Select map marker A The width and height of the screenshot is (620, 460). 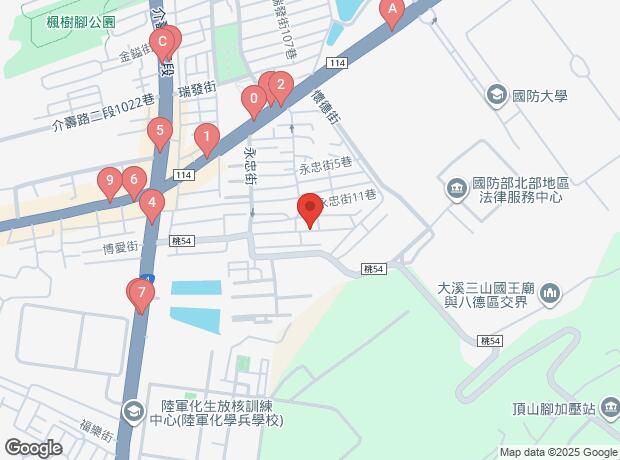coord(391,13)
